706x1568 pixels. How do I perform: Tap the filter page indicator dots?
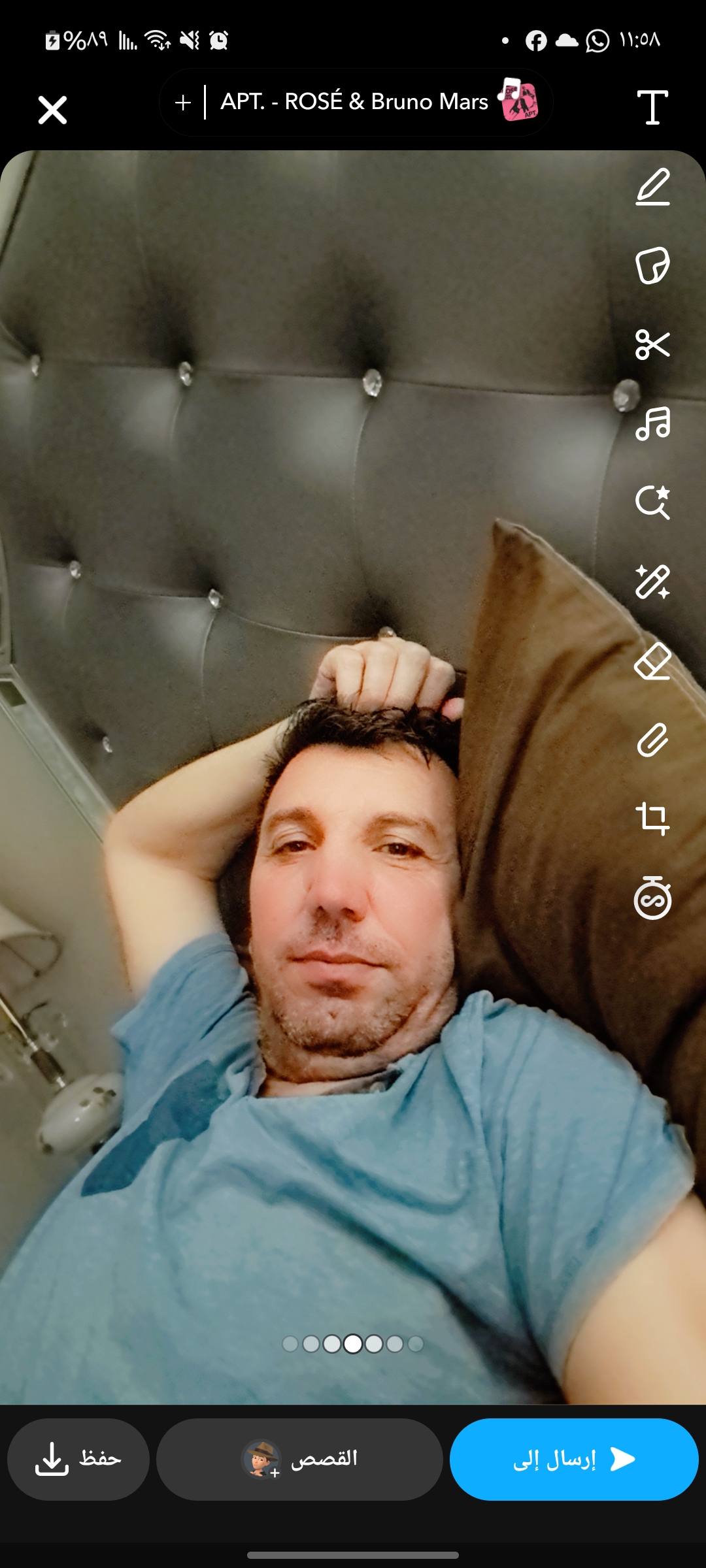pos(353,1344)
